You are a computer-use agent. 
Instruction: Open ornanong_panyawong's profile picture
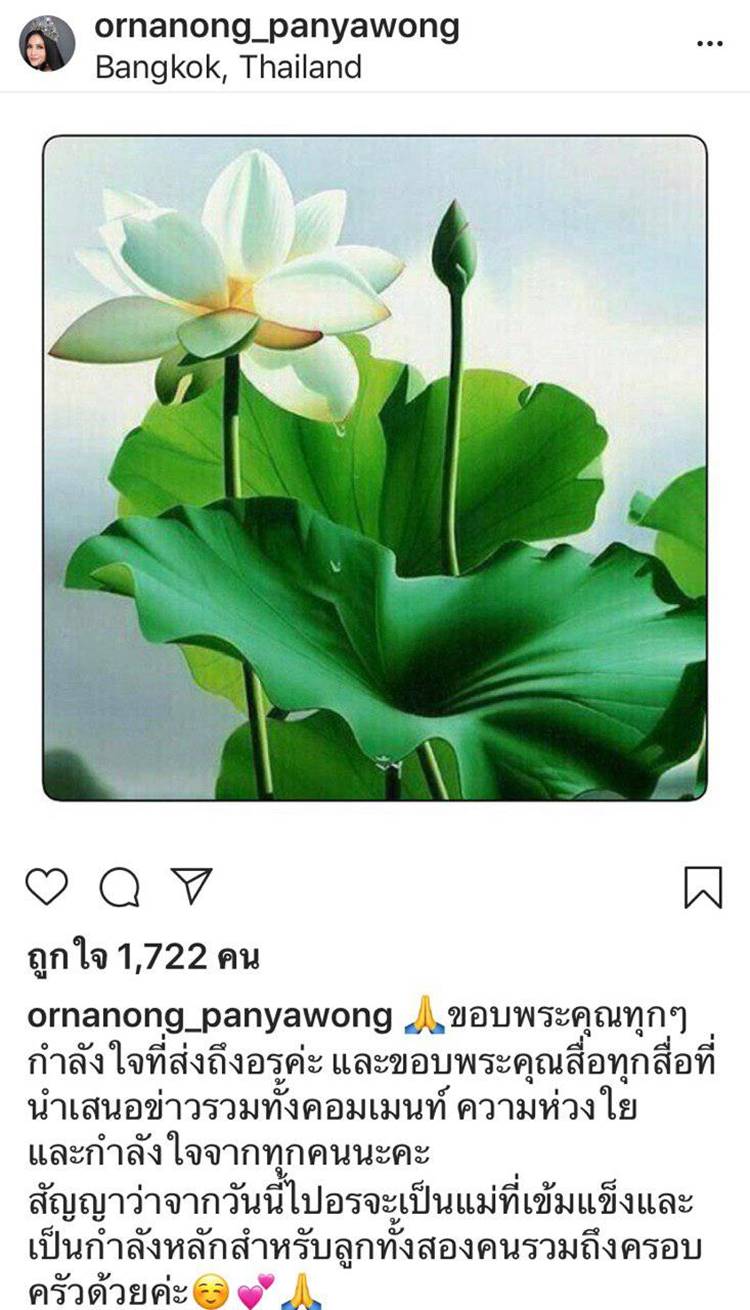[46, 44]
